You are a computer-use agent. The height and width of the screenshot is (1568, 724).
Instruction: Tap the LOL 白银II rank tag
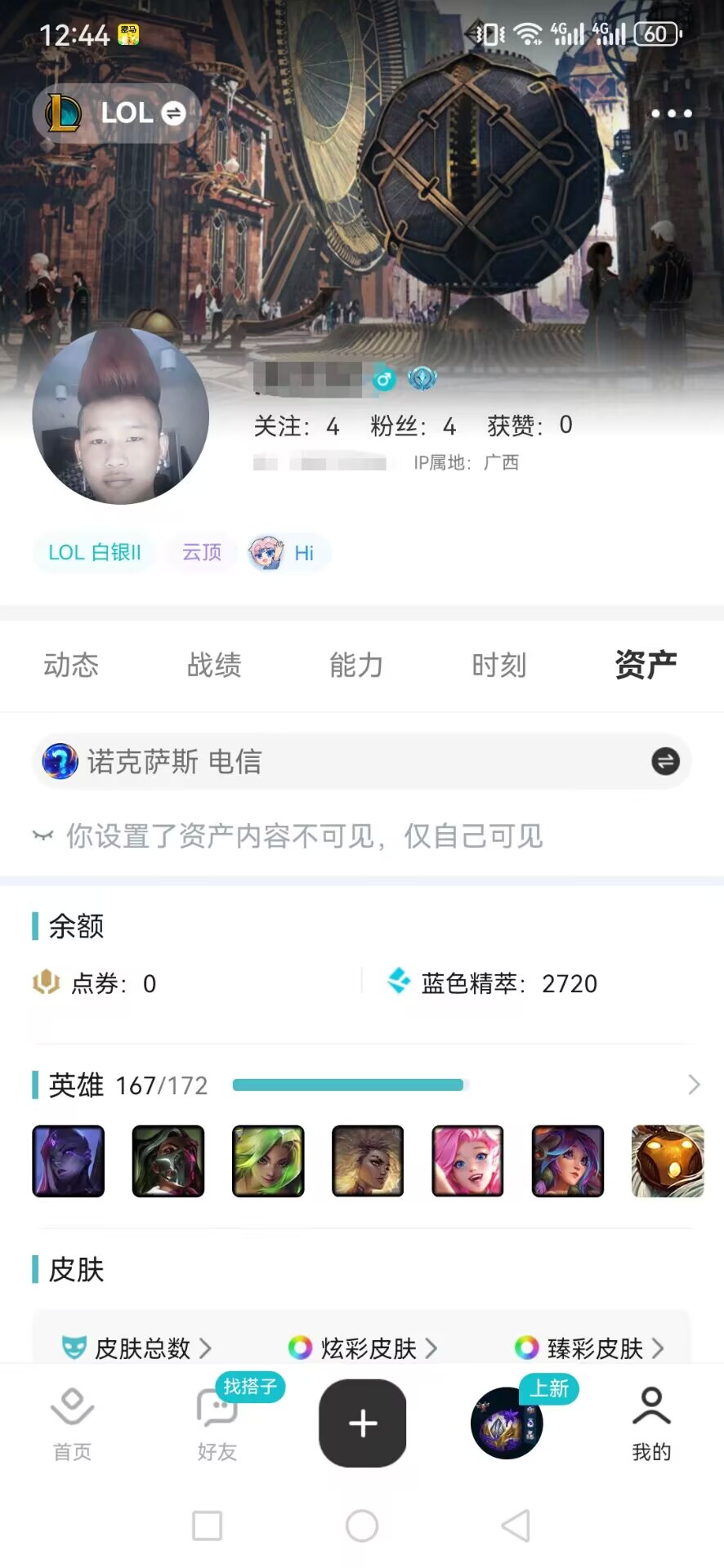tap(95, 553)
